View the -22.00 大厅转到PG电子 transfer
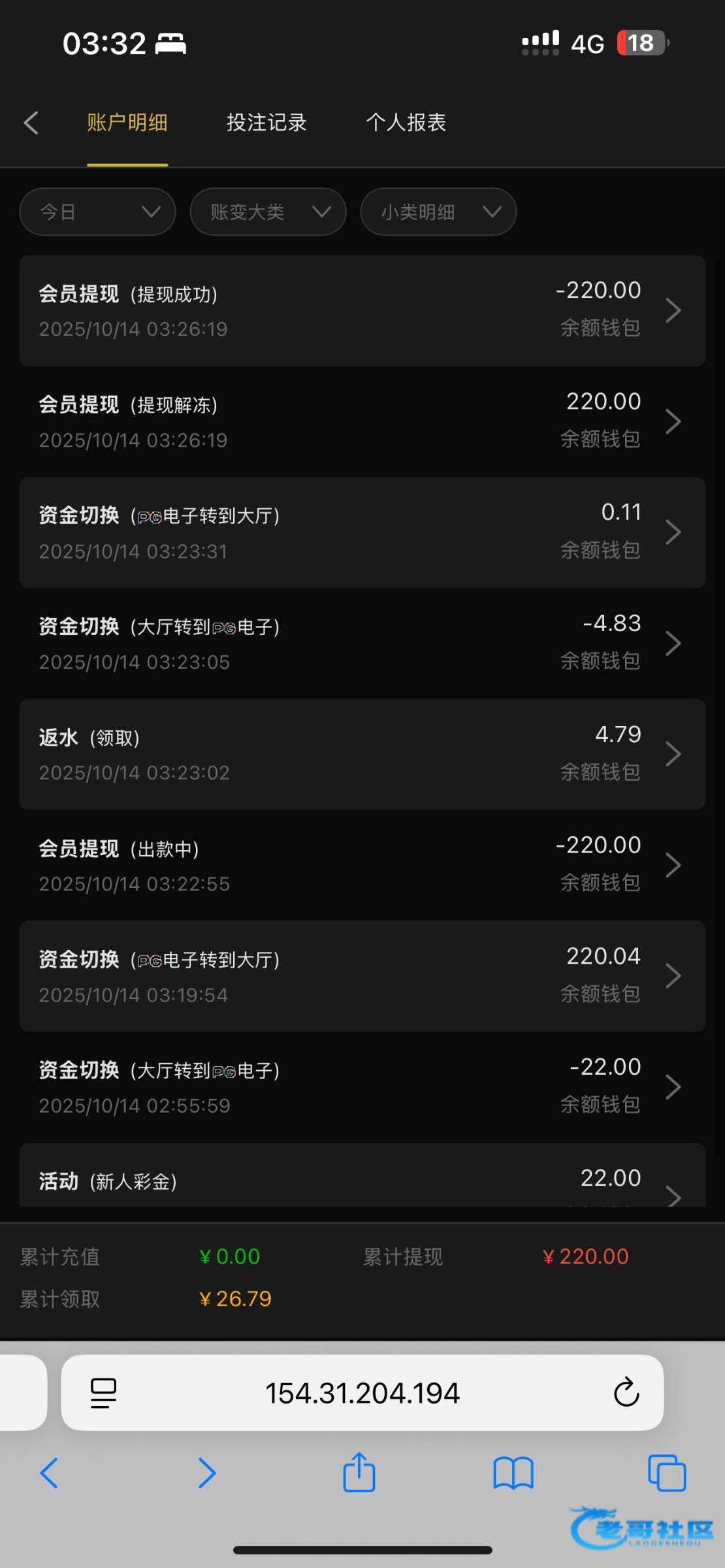 (x=362, y=1087)
